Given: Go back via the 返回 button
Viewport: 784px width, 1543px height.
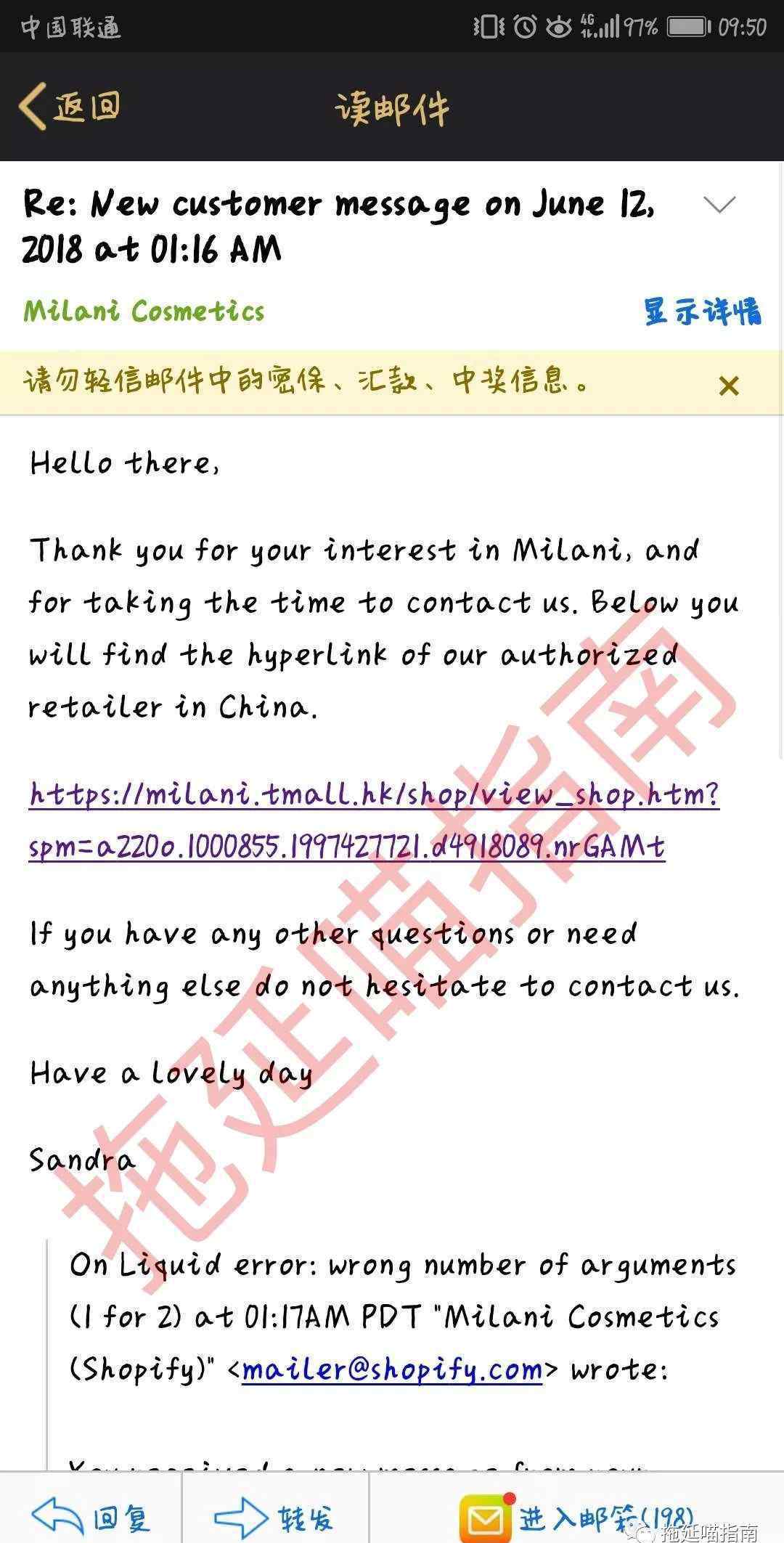Looking at the screenshot, I should pos(70,107).
